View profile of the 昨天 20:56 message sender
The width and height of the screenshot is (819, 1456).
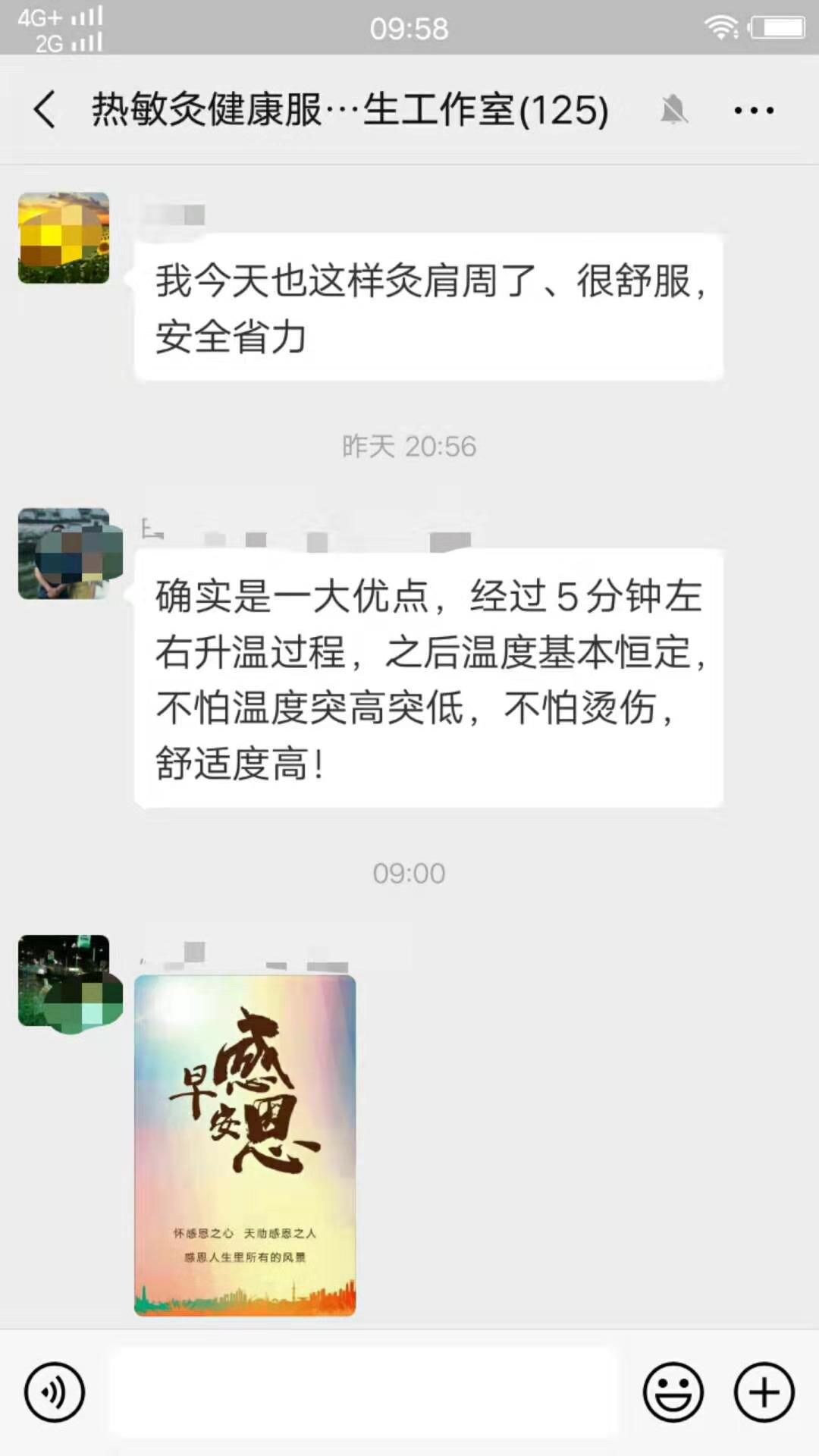(64, 554)
